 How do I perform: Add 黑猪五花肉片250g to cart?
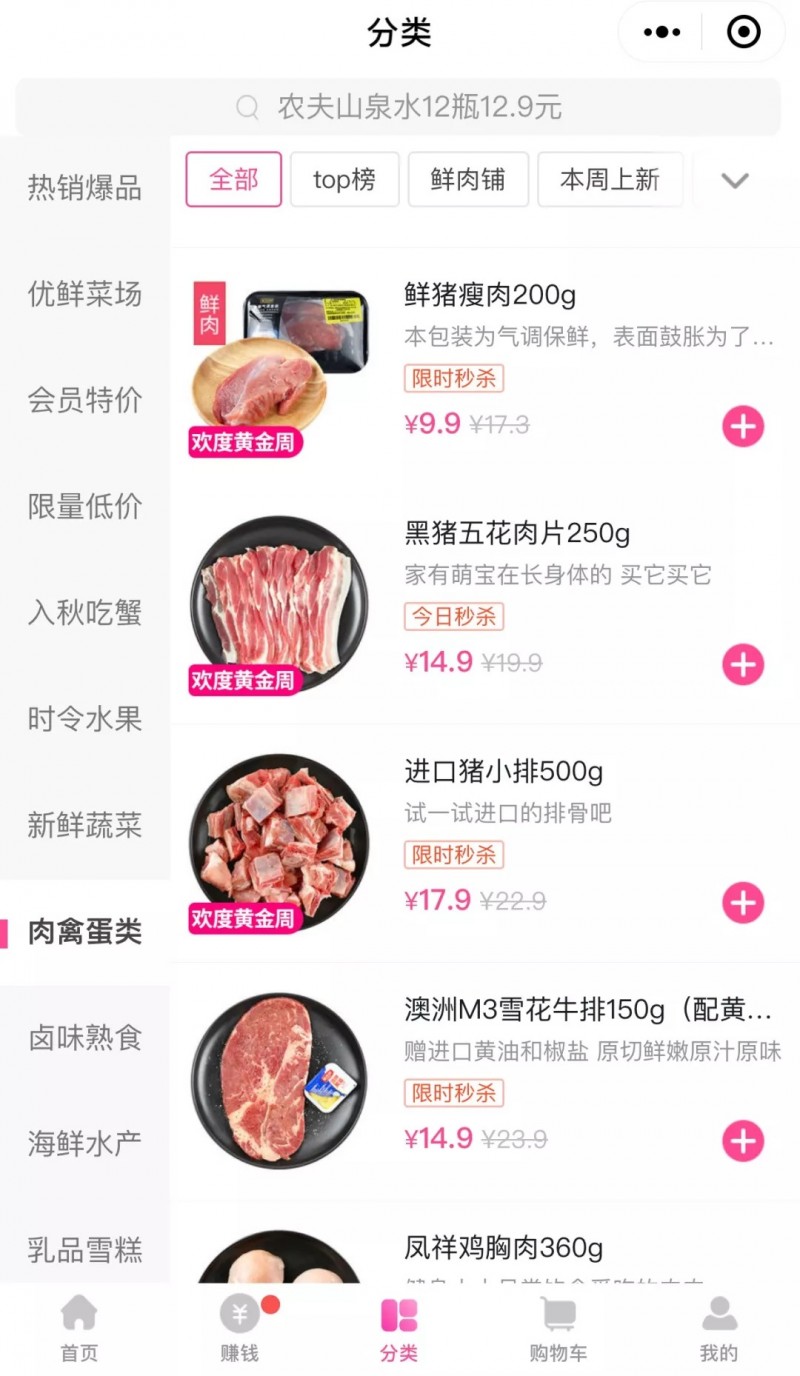click(x=743, y=665)
